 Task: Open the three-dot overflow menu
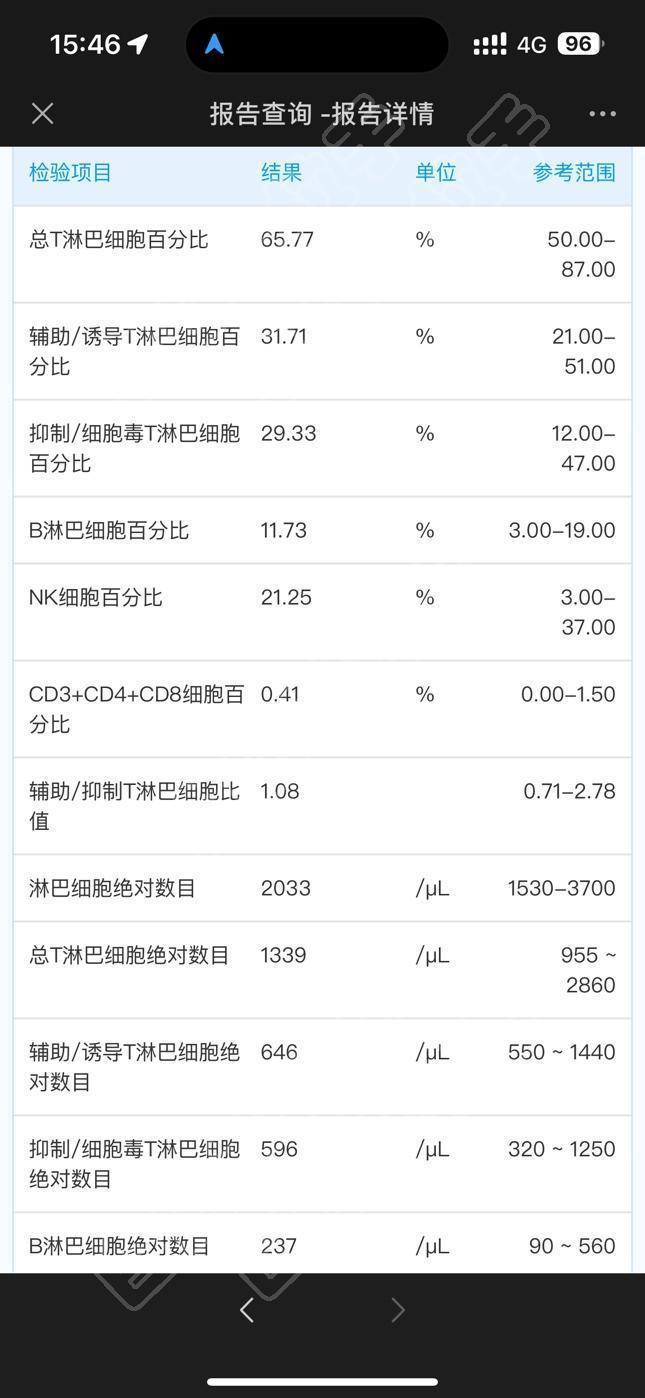(602, 114)
